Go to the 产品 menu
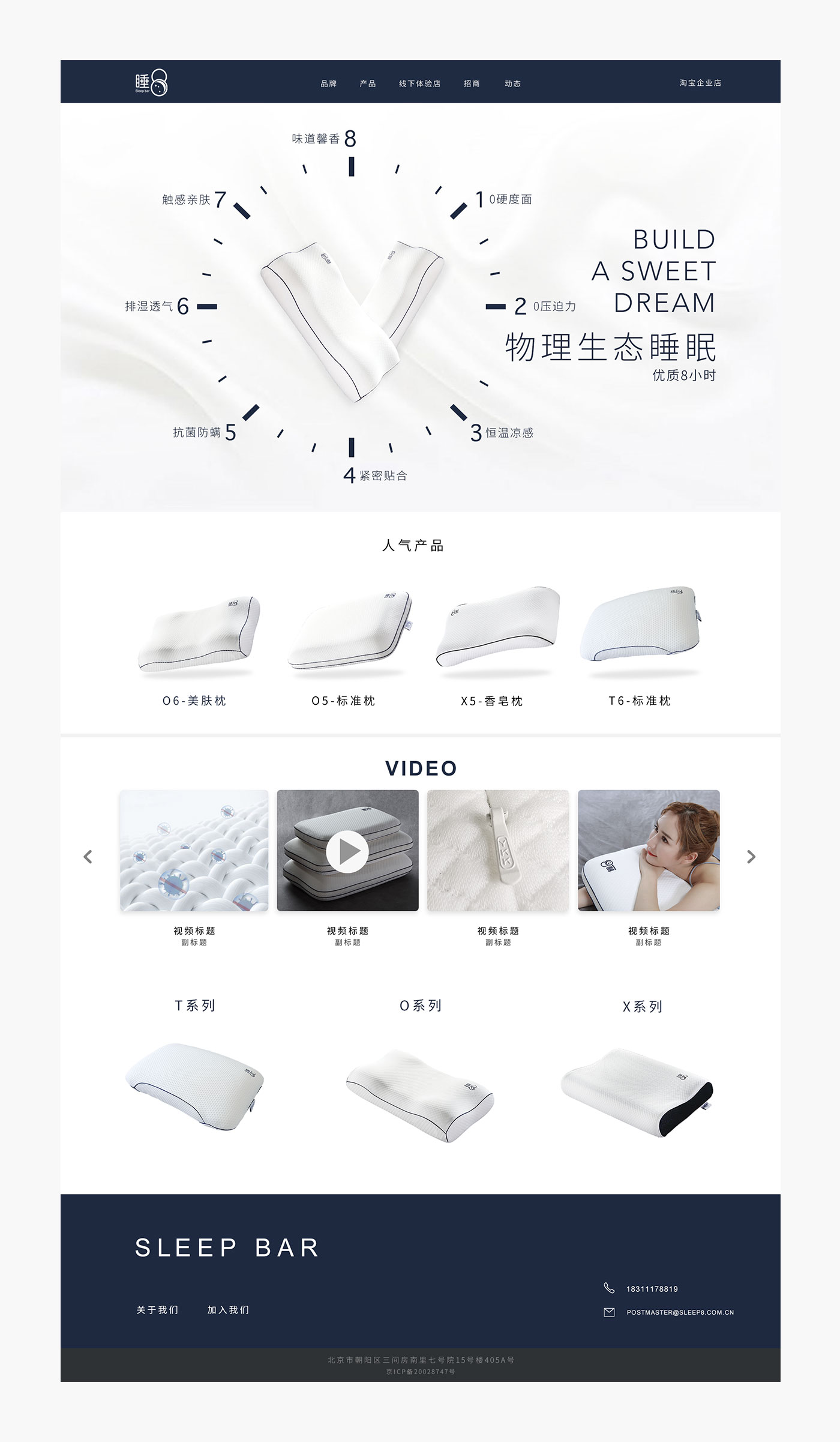The image size is (840, 1442). pos(368,83)
